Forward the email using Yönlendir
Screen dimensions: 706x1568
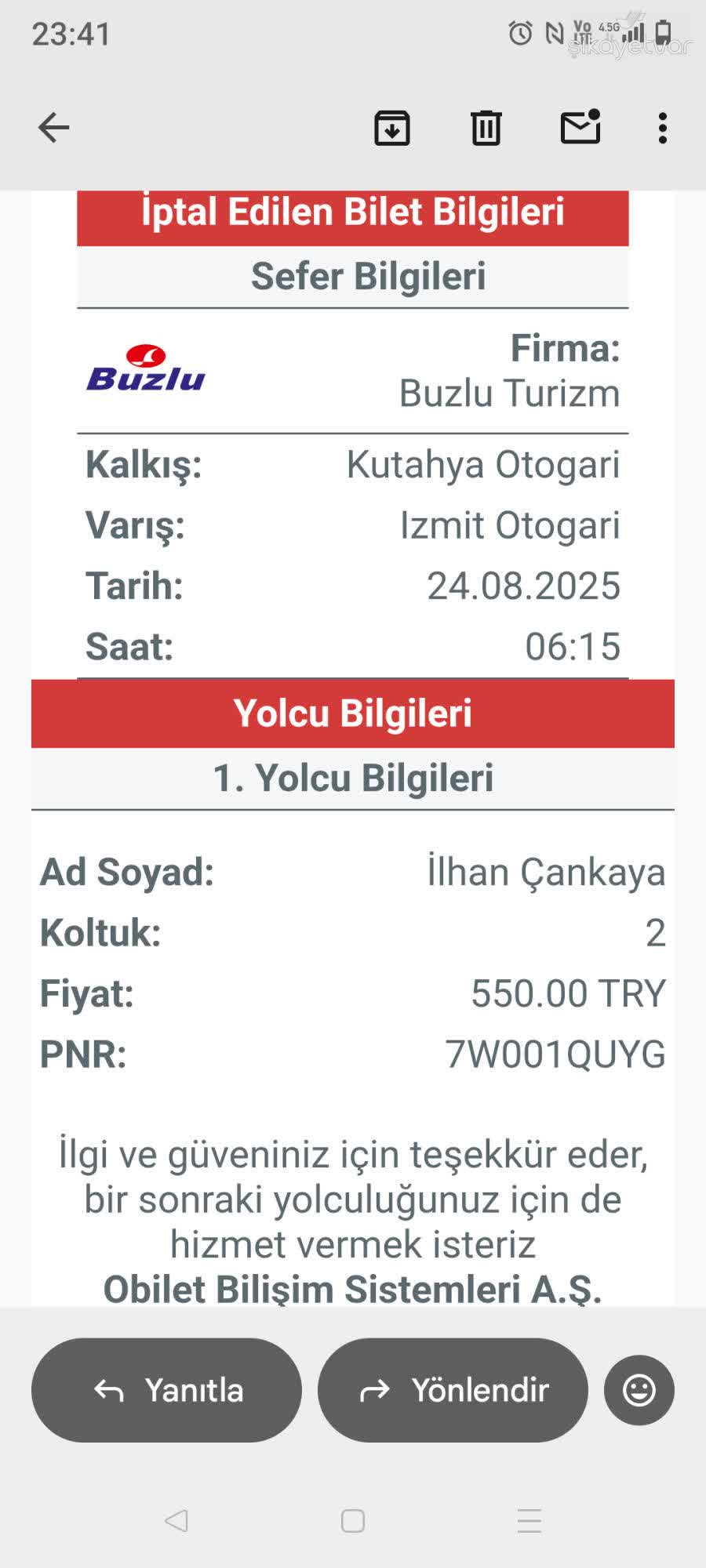pos(453,1390)
